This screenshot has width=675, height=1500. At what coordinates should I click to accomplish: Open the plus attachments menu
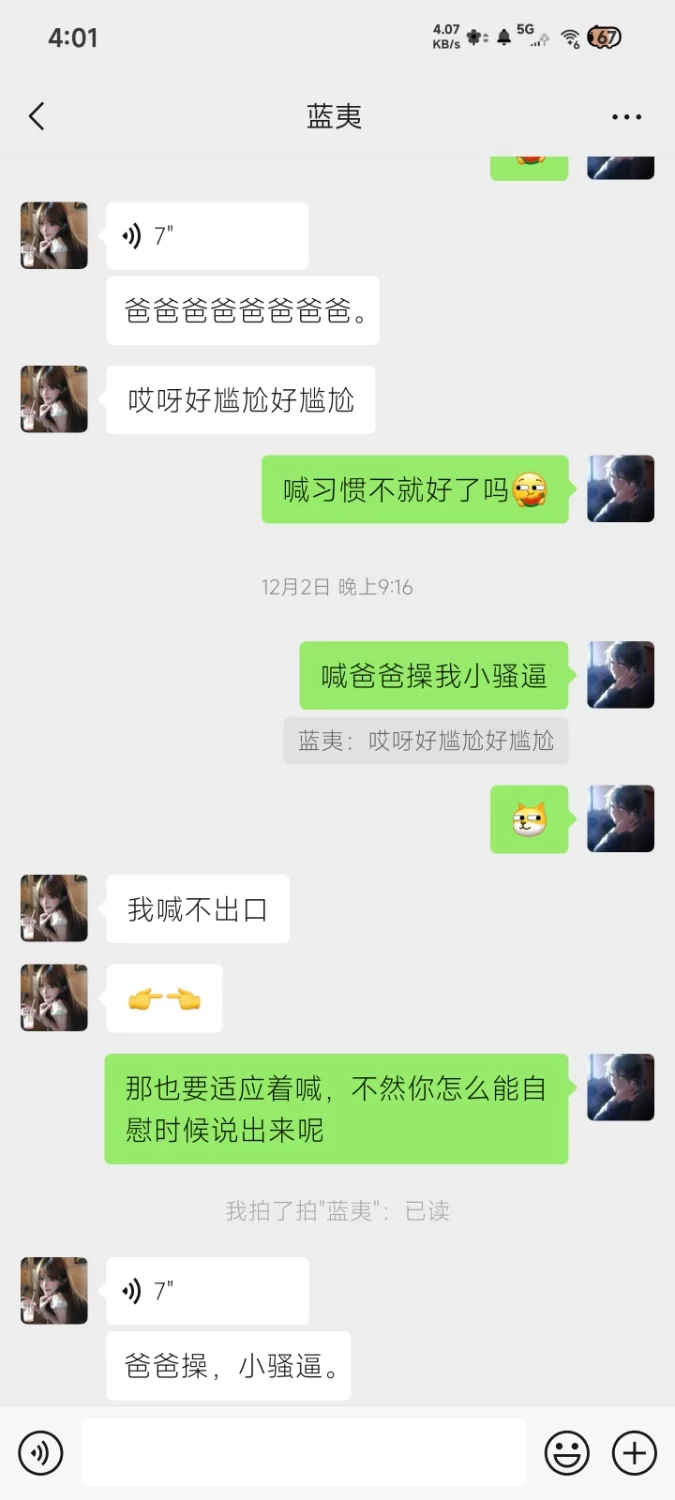click(634, 1452)
